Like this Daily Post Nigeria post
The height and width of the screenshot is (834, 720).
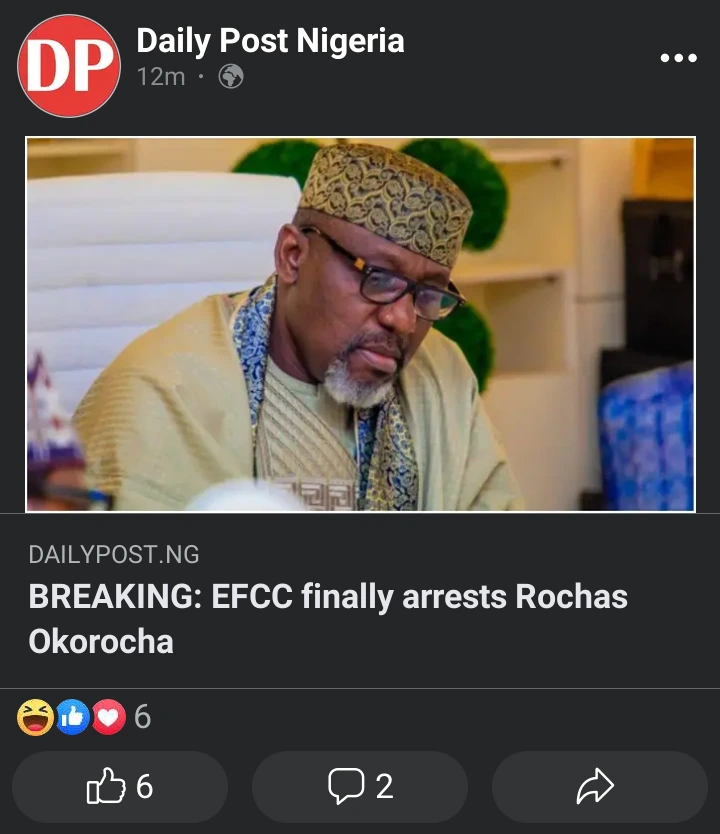[x=120, y=787]
